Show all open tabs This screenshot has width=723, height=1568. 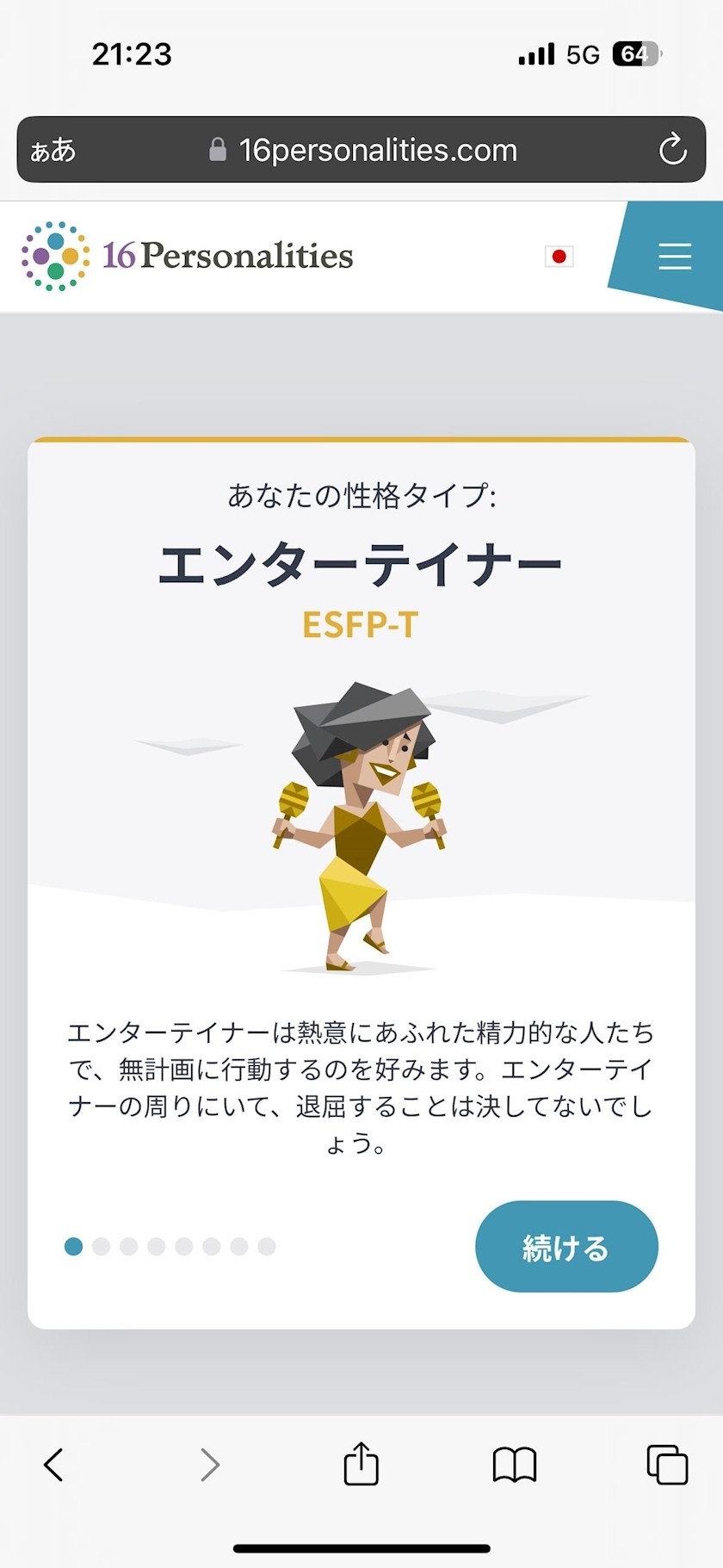pyautogui.click(x=667, y=1464)
